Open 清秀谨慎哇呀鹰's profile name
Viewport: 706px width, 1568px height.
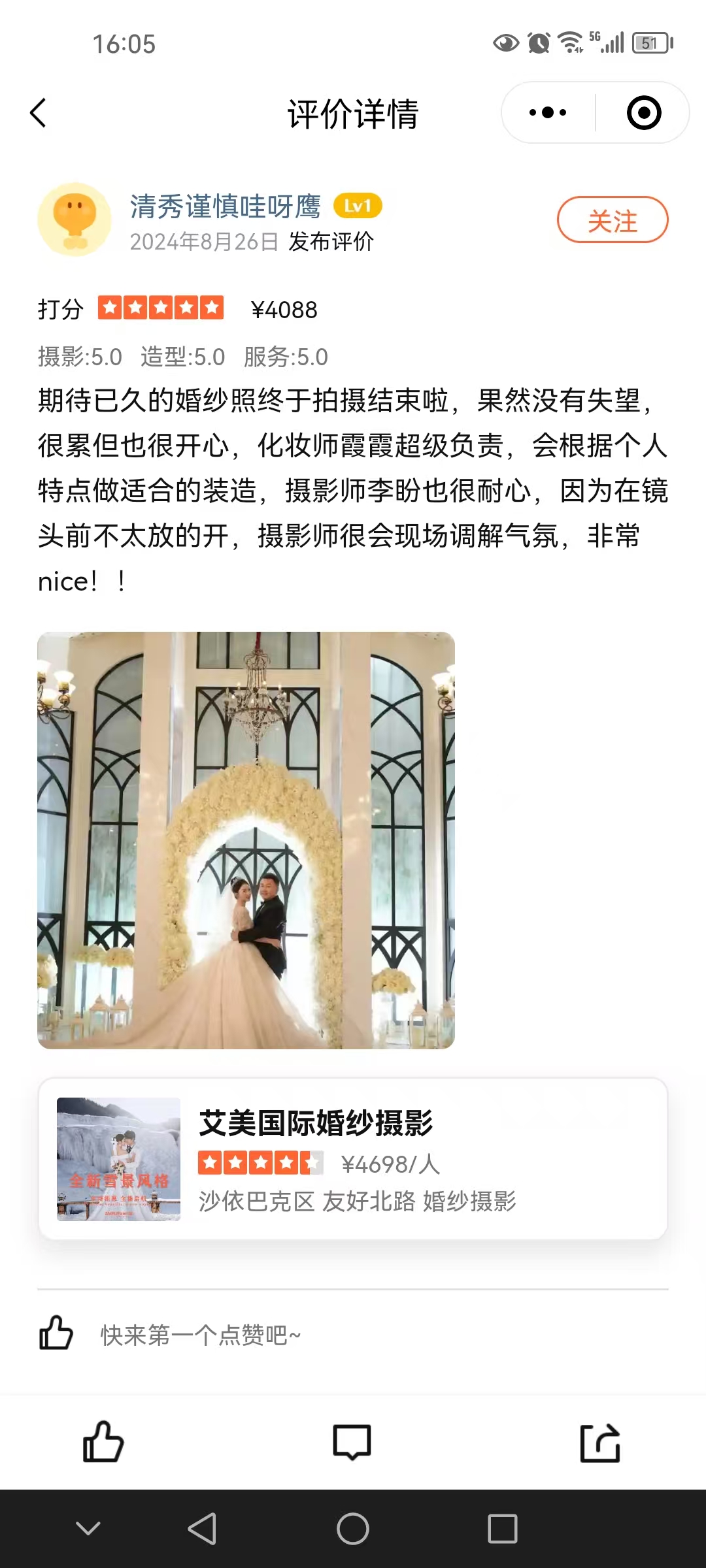[x=225, y=206]
